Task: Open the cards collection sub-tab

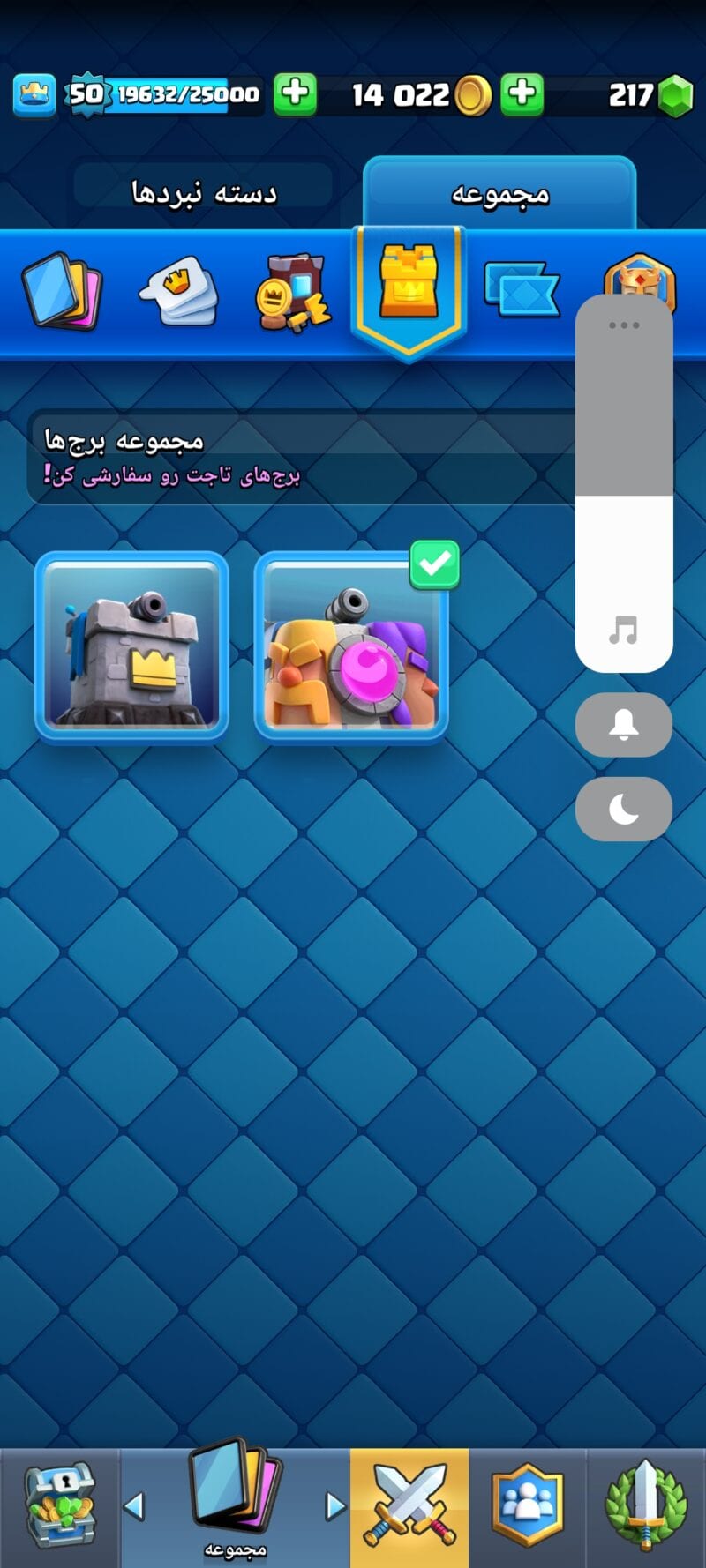Action: click(x=62, y=291)
